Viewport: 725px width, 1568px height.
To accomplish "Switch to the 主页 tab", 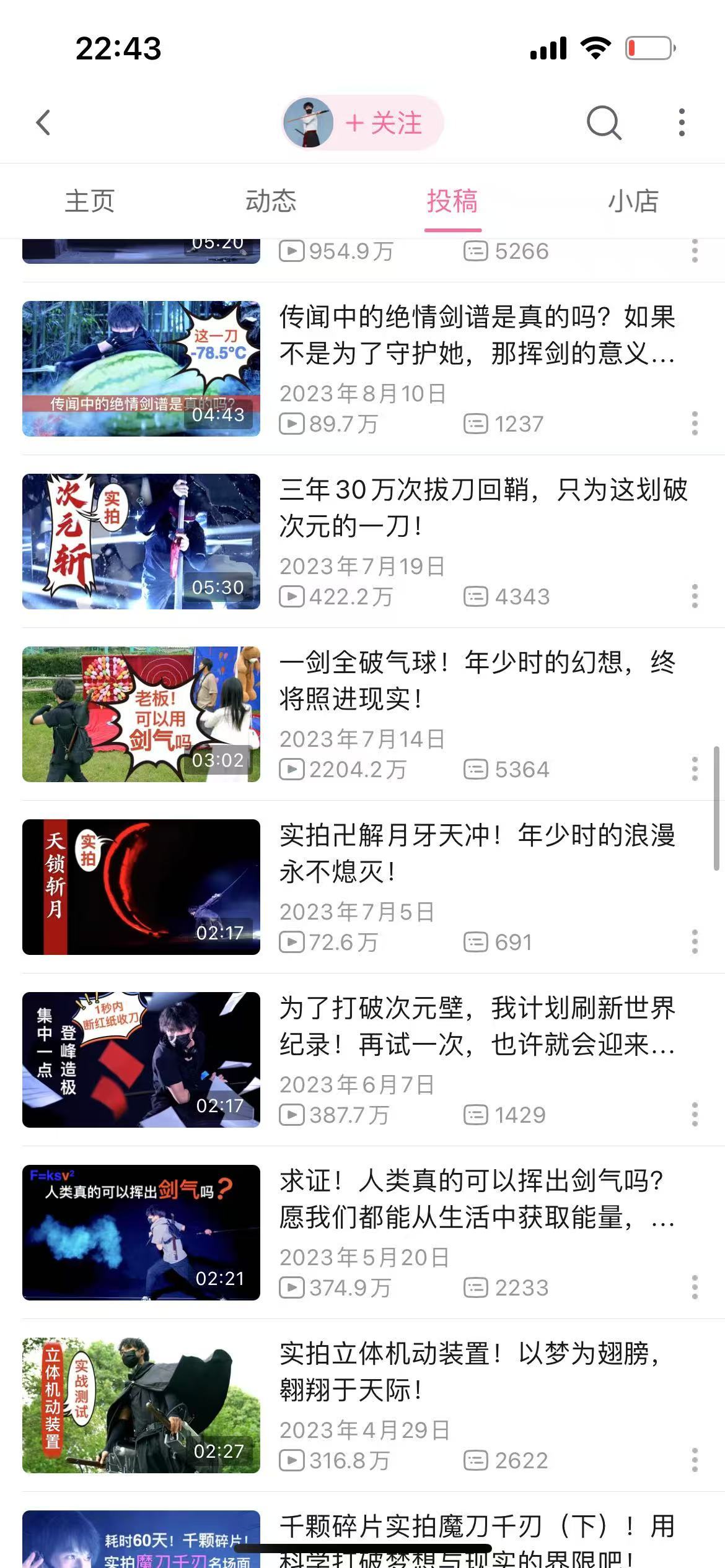I will (x=90, y=201).
